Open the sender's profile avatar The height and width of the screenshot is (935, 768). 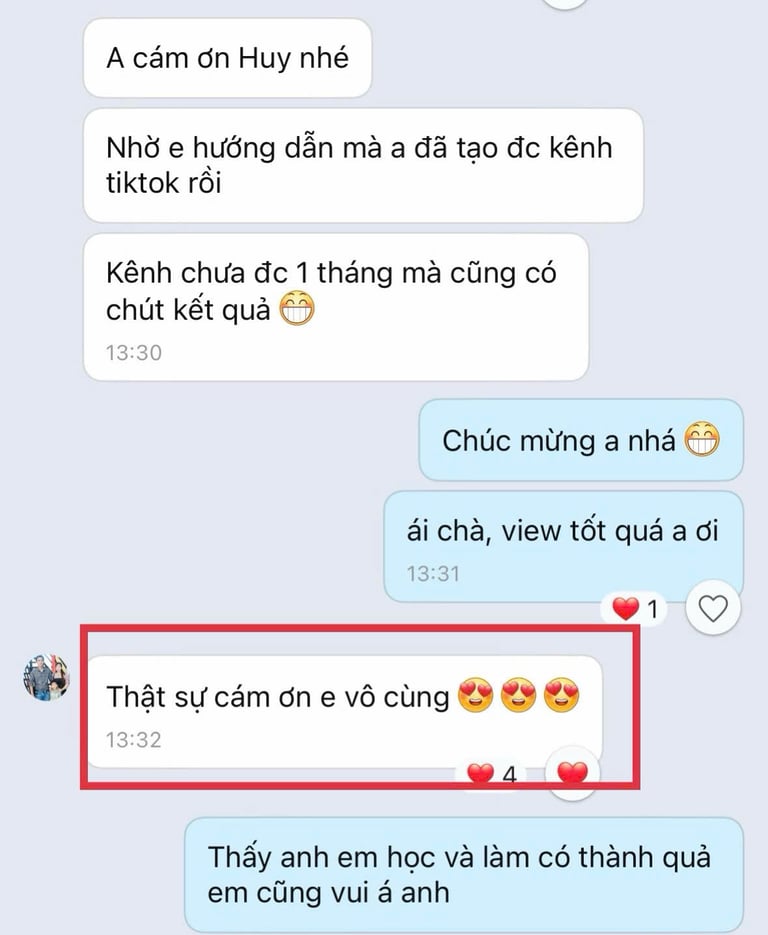47,677
